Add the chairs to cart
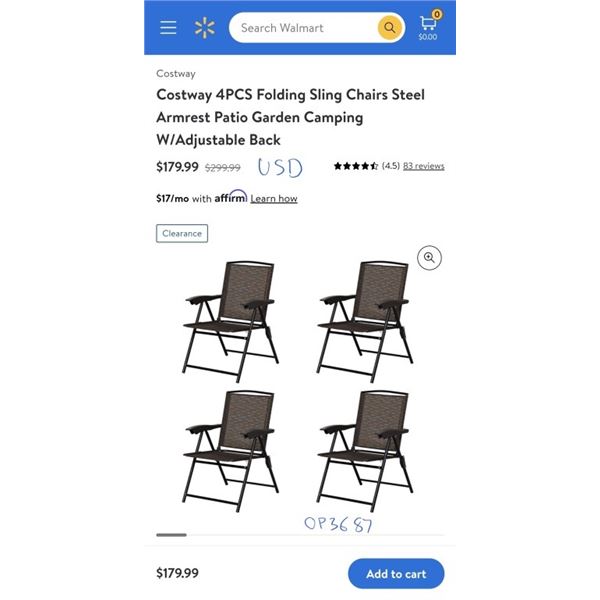The height and width of the screenshot is (600, 600). tap(395, 573)
